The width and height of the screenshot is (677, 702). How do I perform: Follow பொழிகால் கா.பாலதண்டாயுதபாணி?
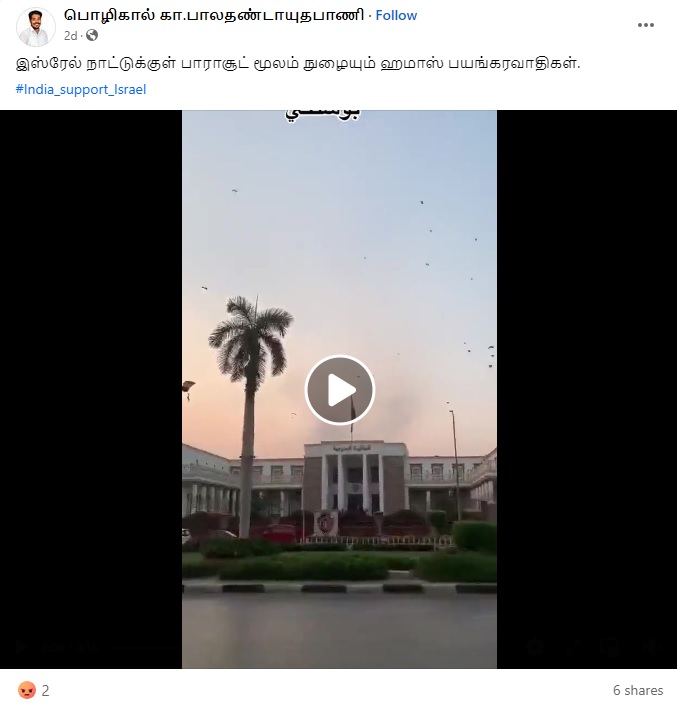click(x=397, y=16)
